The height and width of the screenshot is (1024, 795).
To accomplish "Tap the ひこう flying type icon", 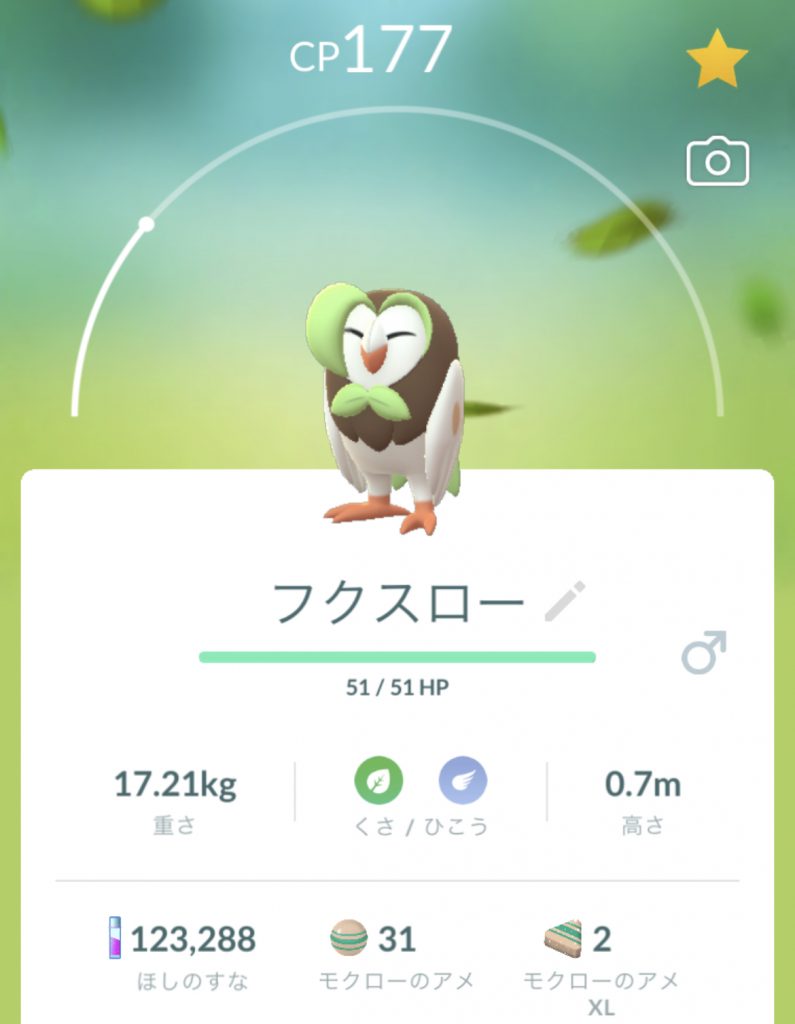I will 462,780.
